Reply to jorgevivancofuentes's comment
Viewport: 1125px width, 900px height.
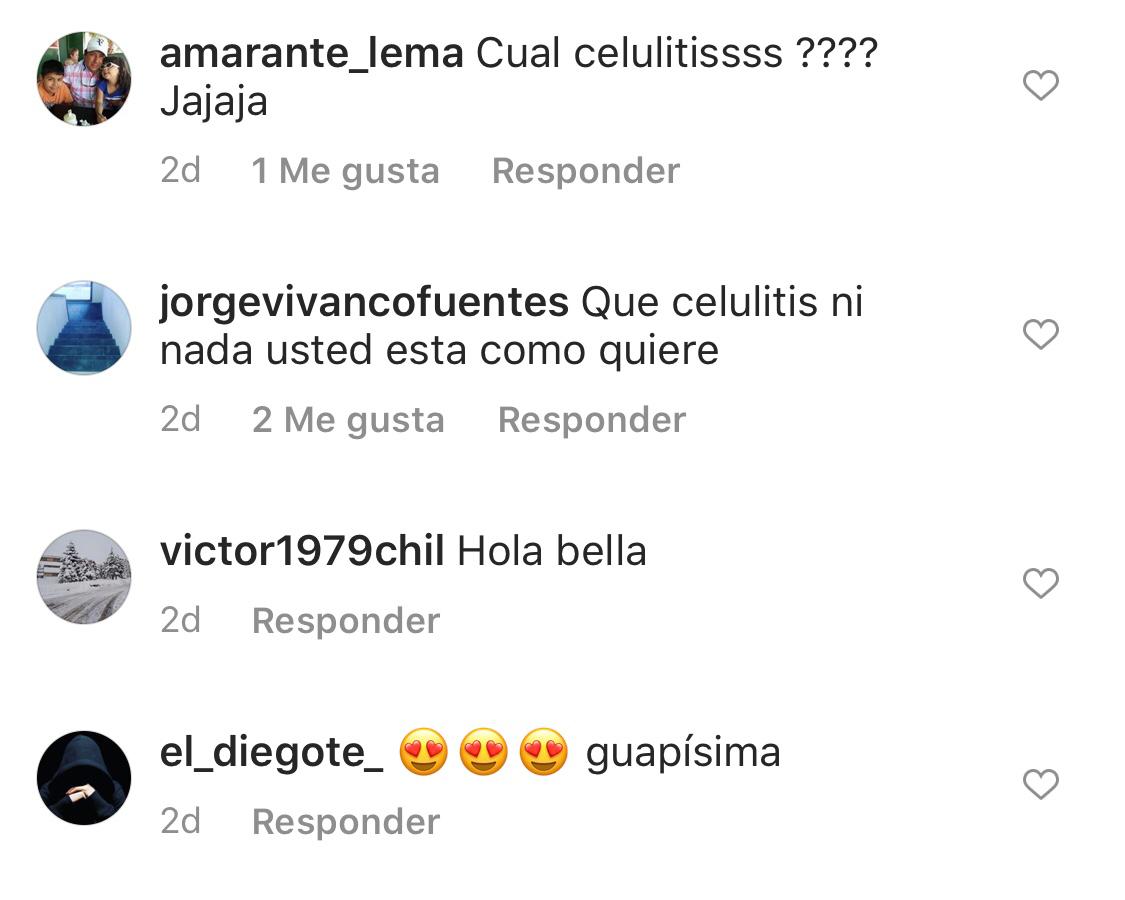pos(591,420)
